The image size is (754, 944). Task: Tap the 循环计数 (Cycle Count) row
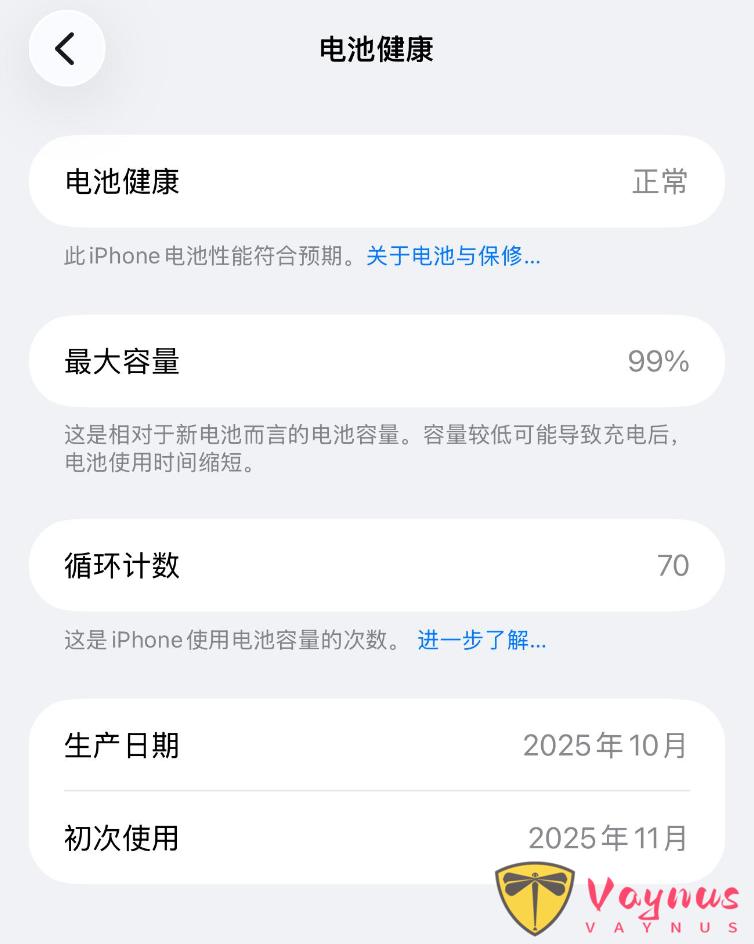[x=376, y=565]
